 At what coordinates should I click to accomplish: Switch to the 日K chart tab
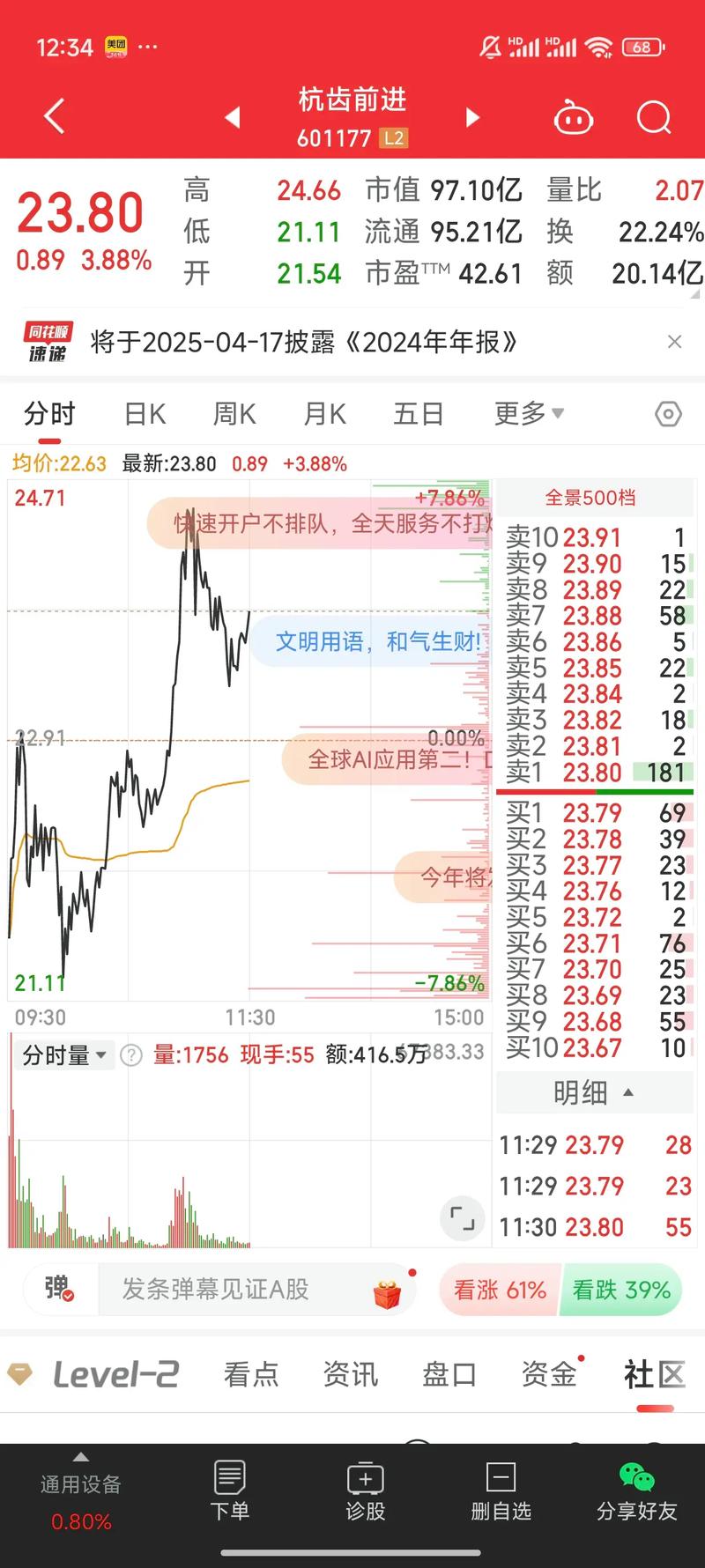pyautogui.click(x=145, y=413)
